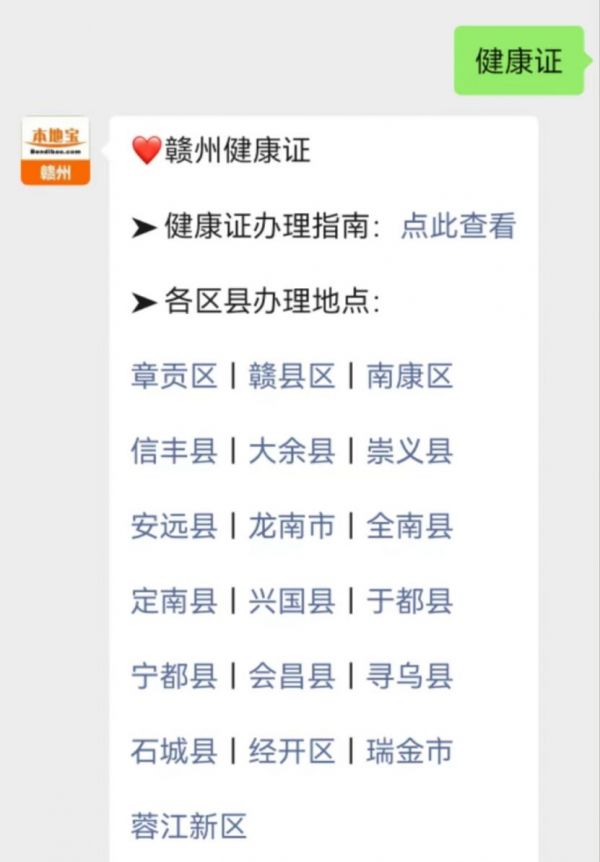Tap the 兴国县 link
Image resolution: width=600 pixels, height=862 pixels.
[291, 601]
